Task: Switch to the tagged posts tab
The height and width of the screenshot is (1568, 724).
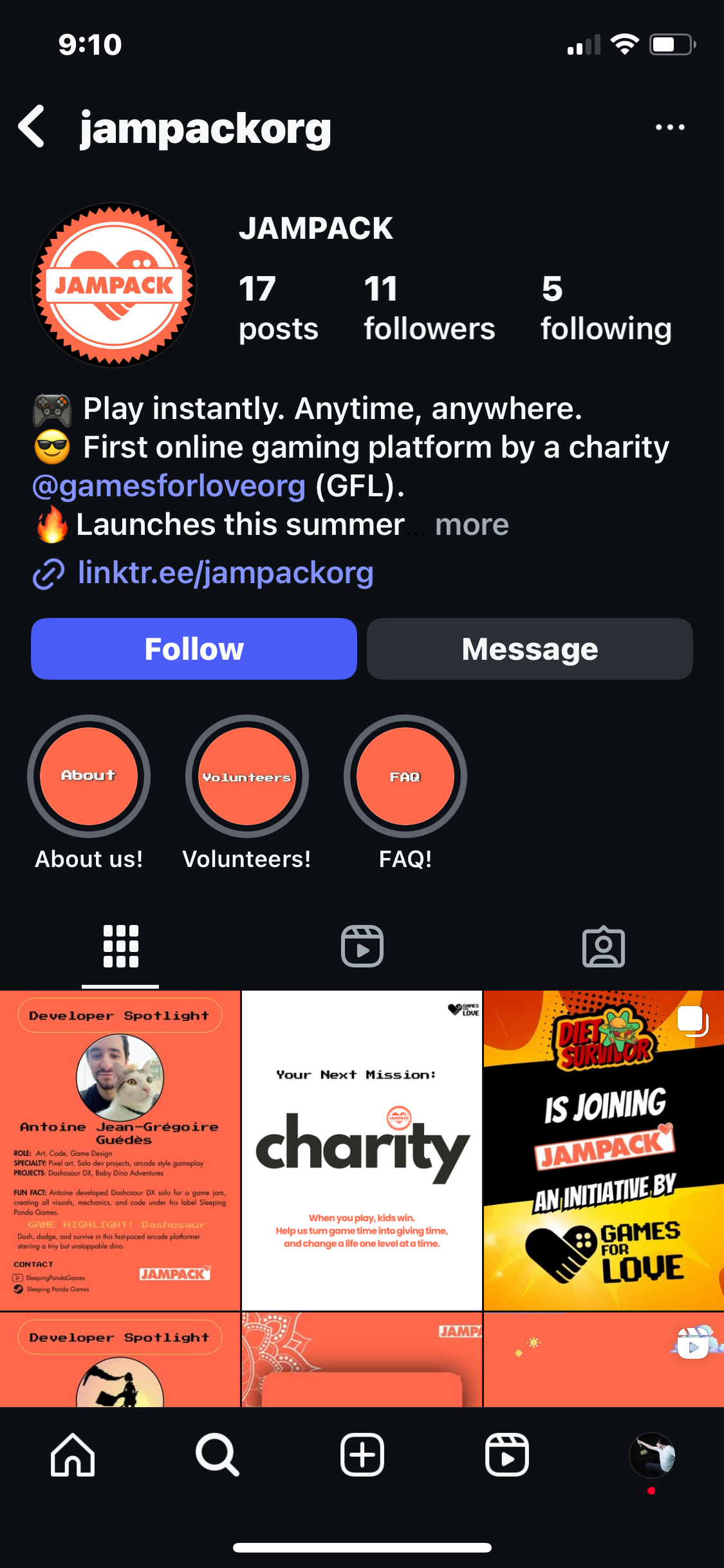Action: 603,946
